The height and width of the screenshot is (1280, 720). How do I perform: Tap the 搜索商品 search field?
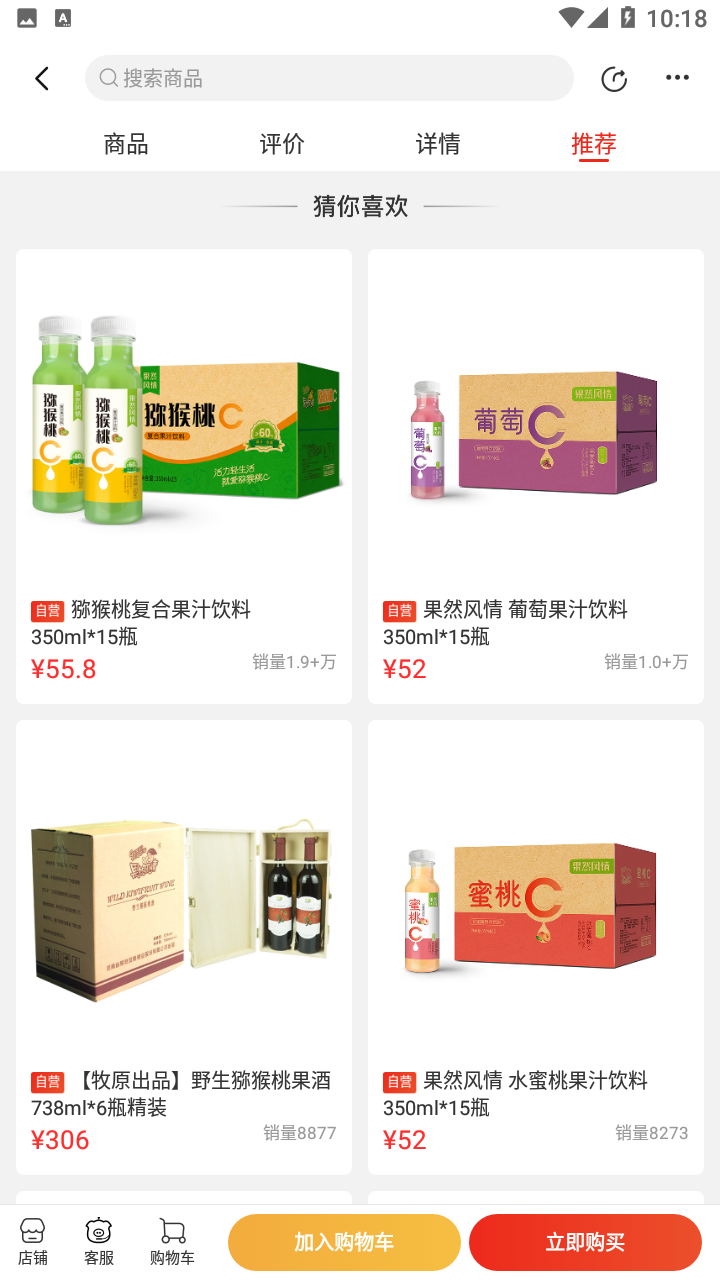pyautogui.click(x=330, y=78)
